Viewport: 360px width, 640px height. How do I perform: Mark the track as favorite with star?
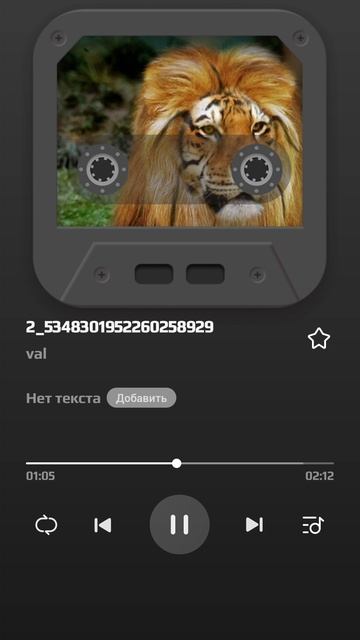pyautogui.click(x=319, y=339)
